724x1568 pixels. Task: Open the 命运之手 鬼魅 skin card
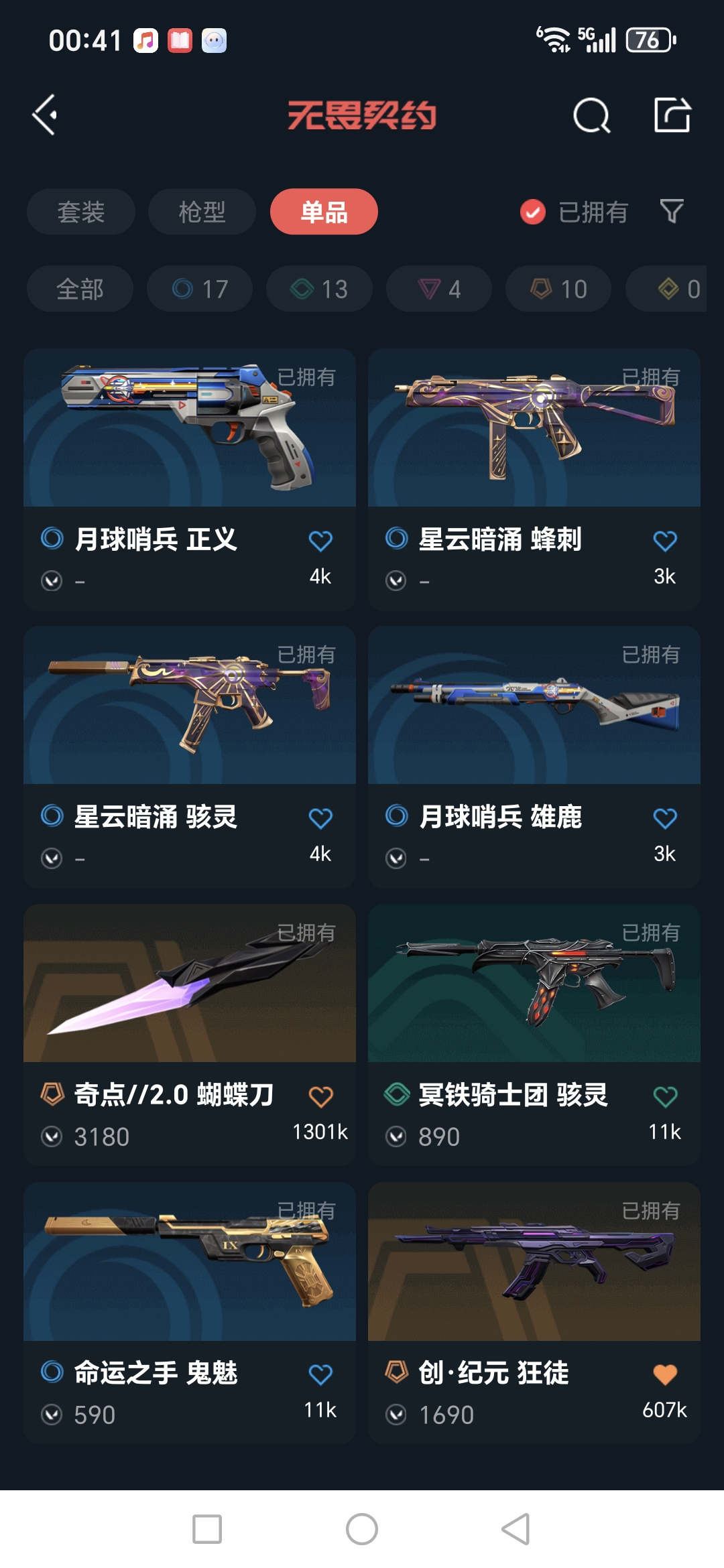[190, 1263]
